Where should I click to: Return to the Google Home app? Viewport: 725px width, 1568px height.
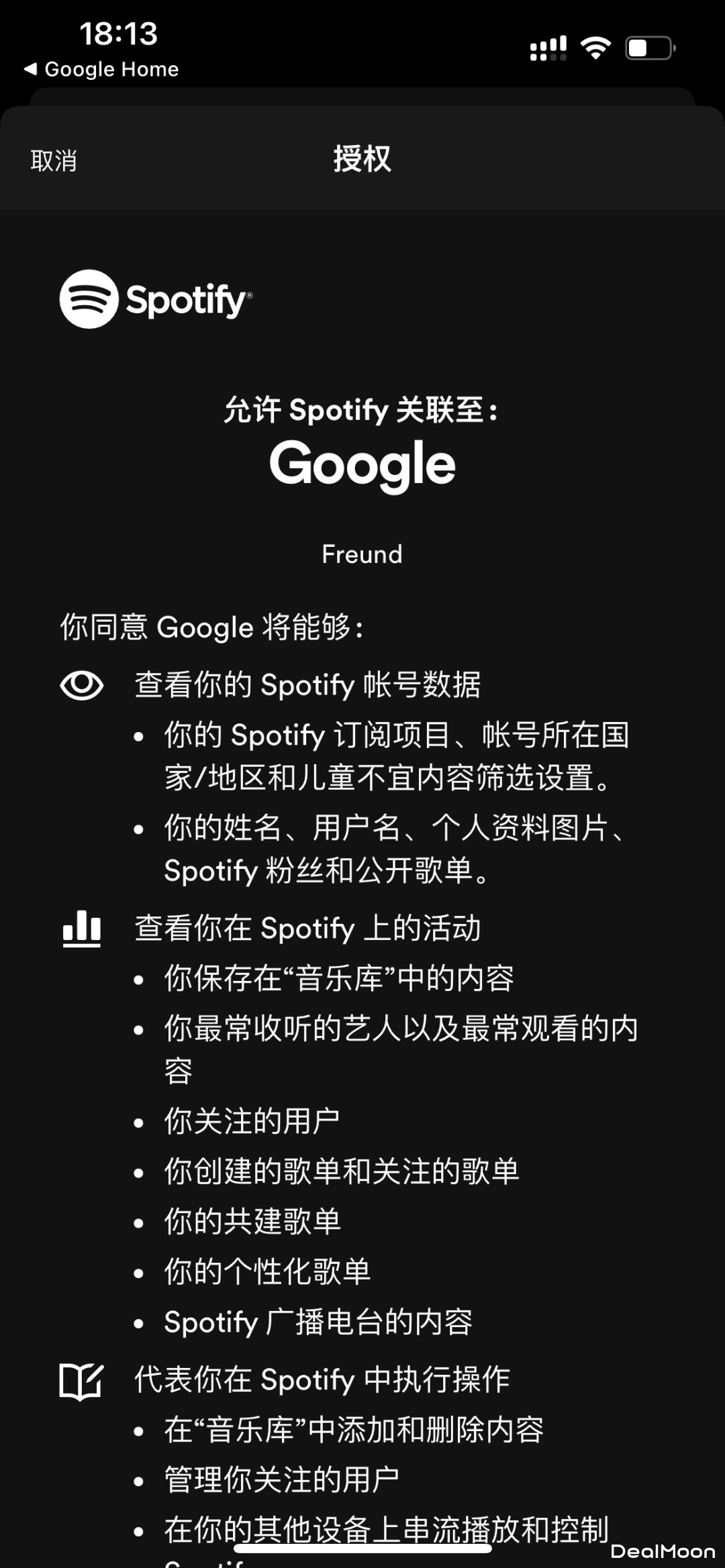pos(102,69)
